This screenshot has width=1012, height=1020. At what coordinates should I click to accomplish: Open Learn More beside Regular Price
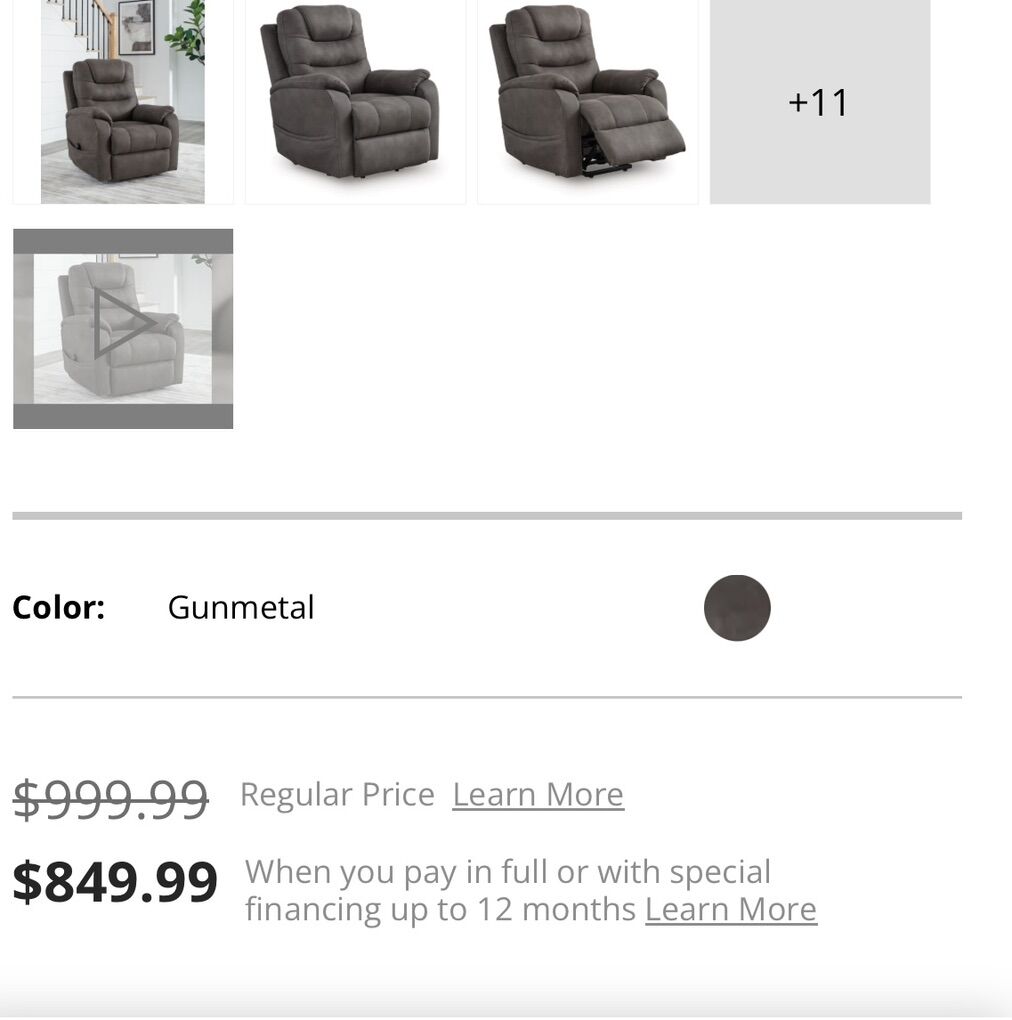[x=538, y=795]
